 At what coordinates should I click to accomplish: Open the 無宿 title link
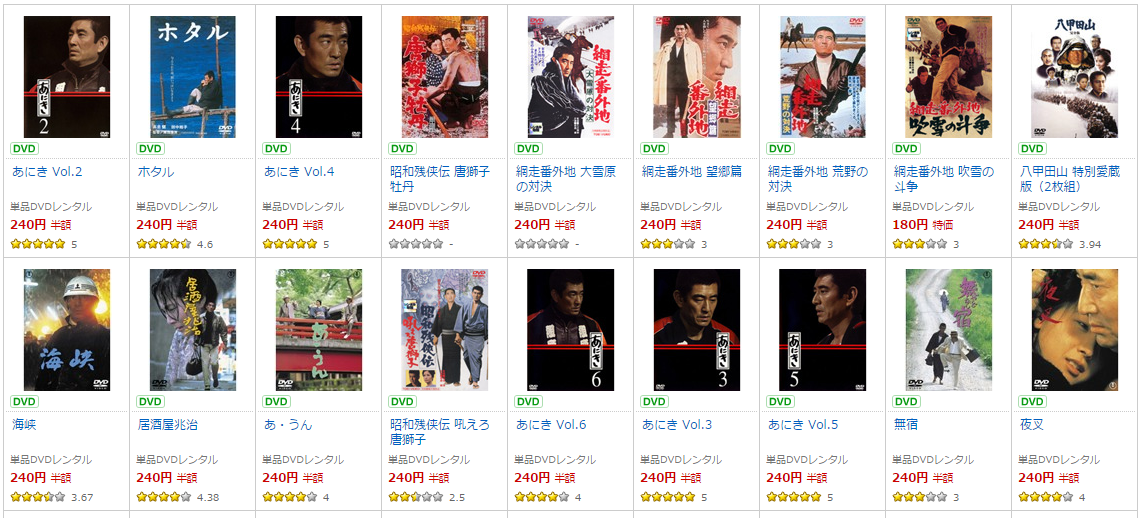click(905, 425)
